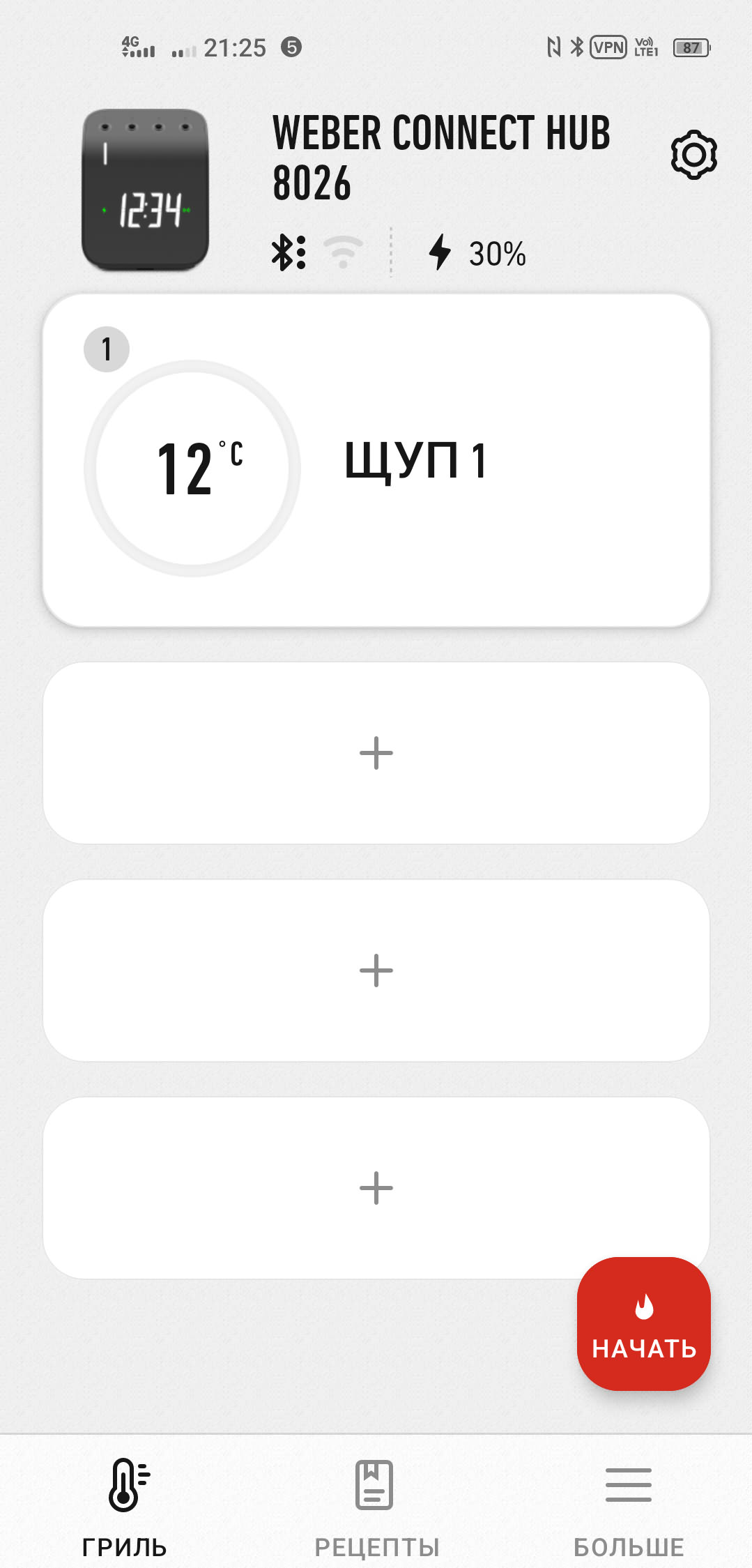Open hub settings gear
Viewport: 752px width, 1568px height.
point(693,155)
